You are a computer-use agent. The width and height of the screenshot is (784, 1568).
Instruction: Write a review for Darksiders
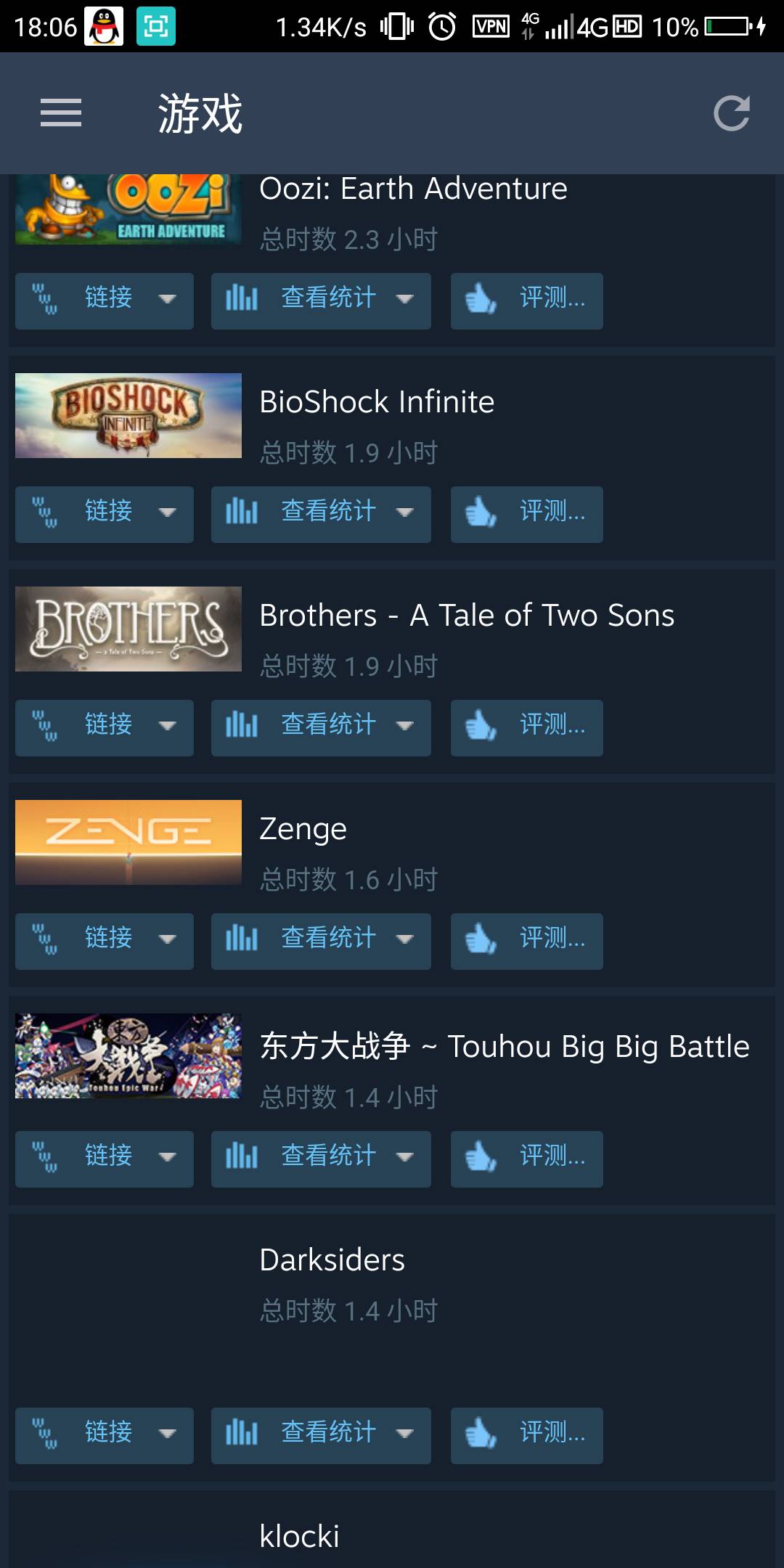pos(526,1435)
